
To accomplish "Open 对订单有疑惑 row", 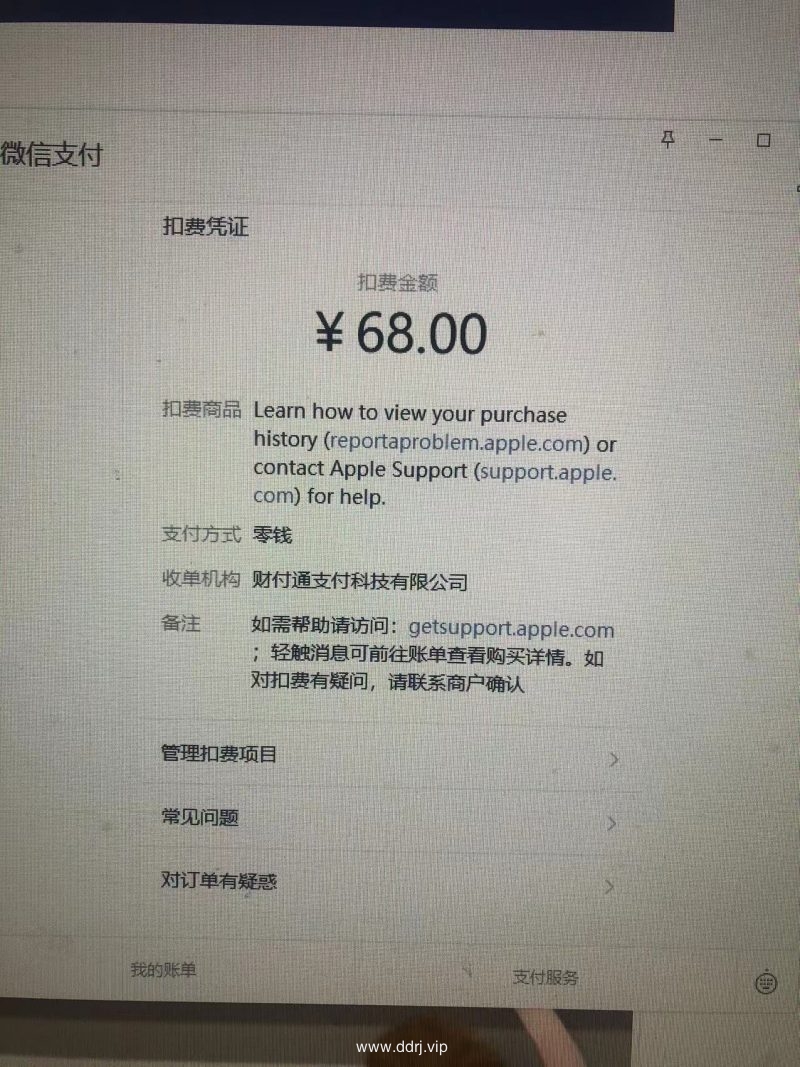I will point(390,882).
